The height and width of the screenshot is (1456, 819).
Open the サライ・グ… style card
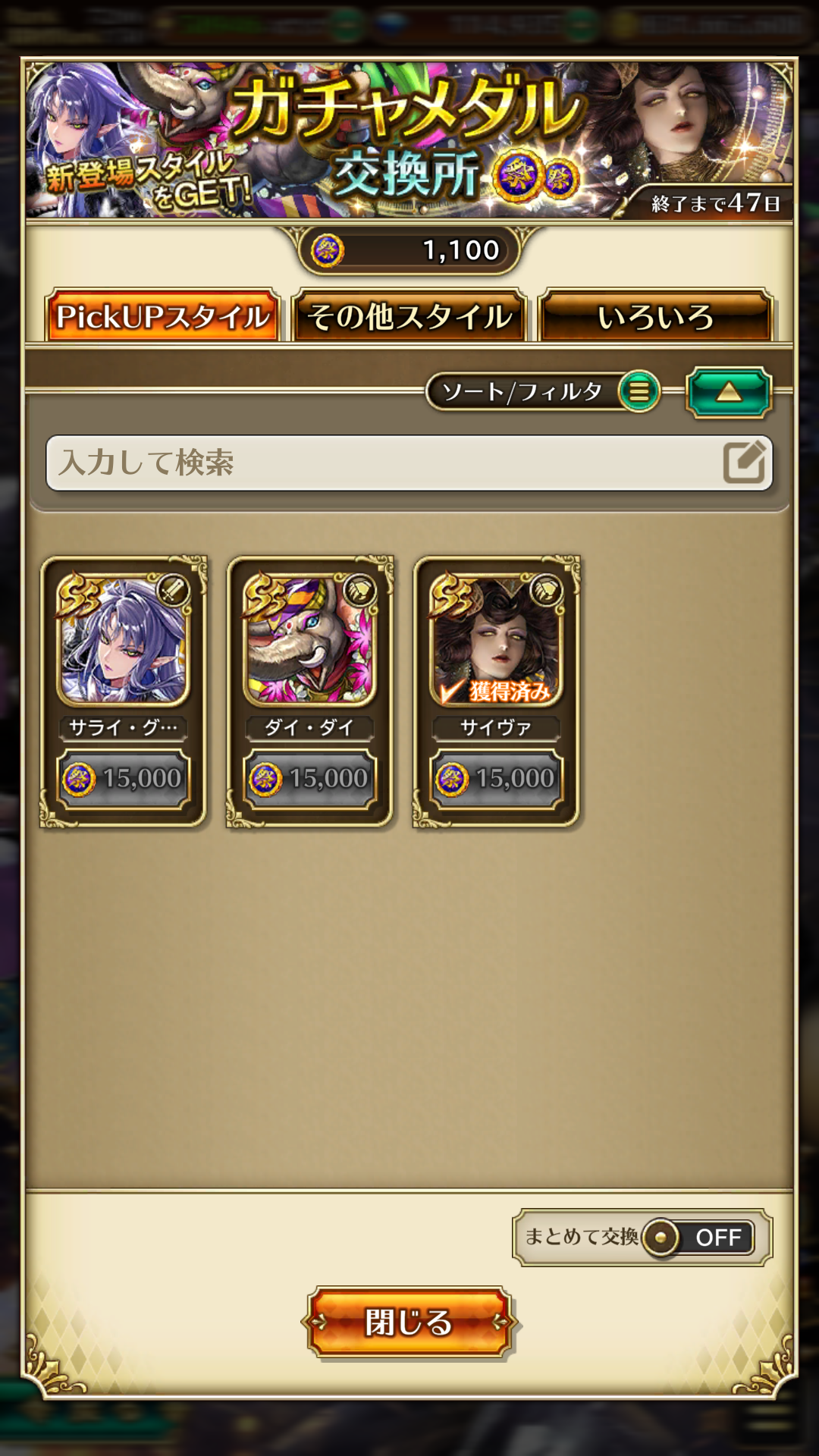[x=124, y=692]
